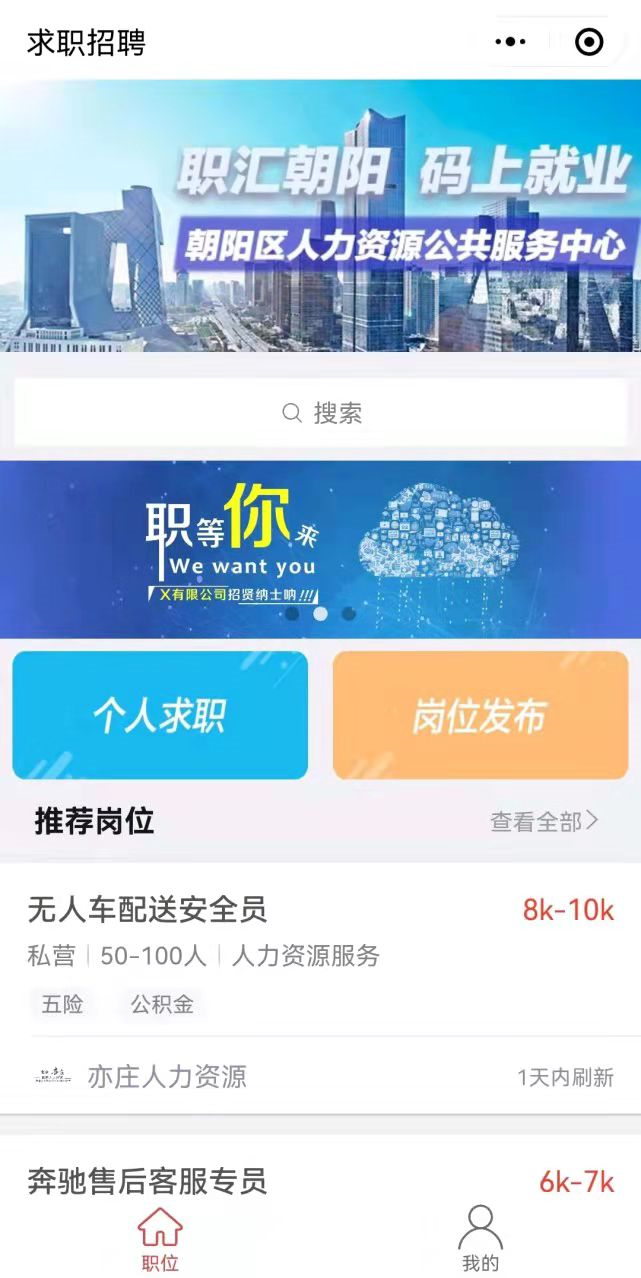Tap the 搜索 search box
Image resolution: width=641 pixels, height=1278 pixels.
click(320, 413)
